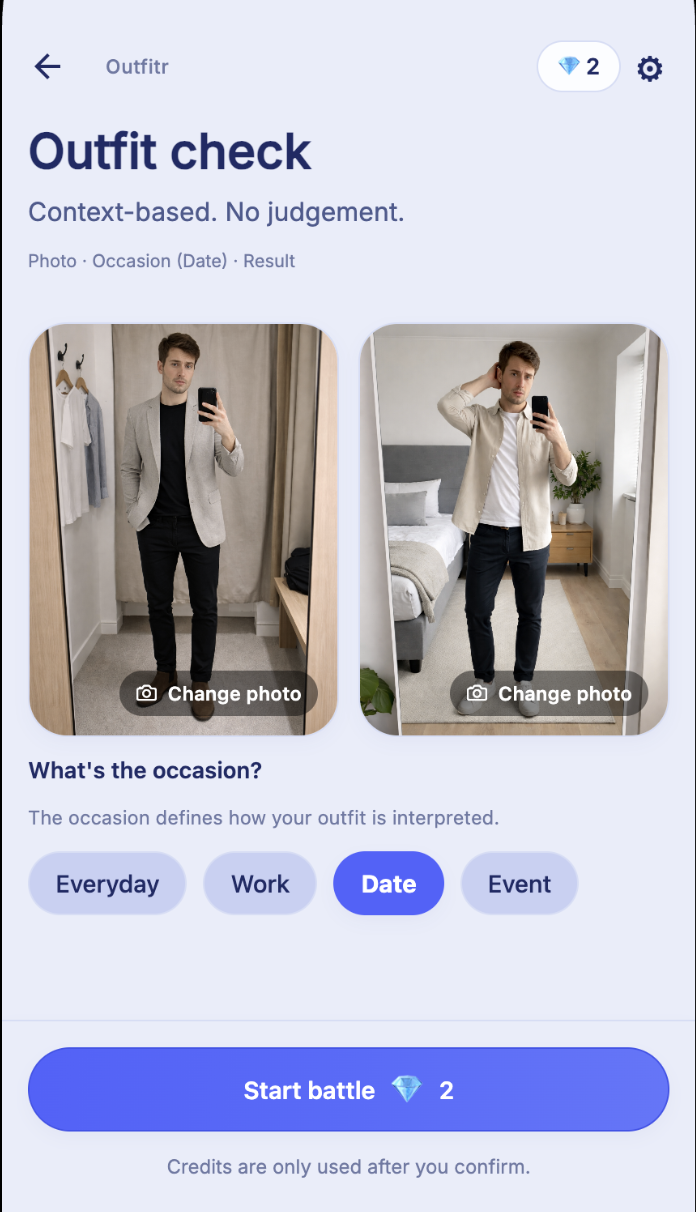Select the Everyday occasion chip
Screen dimensions: 696x1212
point(107,884)
